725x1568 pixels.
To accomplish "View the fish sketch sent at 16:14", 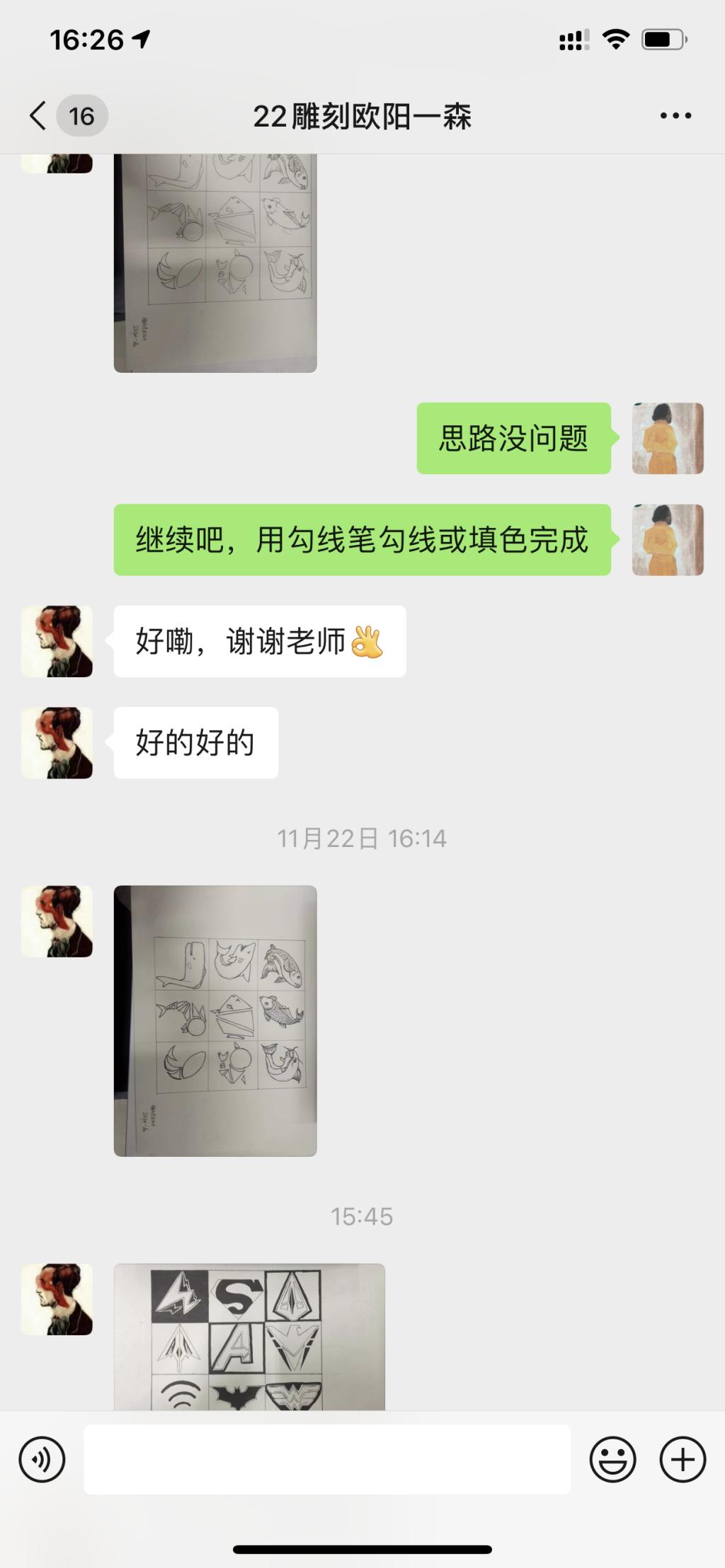I will click(215, 1020).
